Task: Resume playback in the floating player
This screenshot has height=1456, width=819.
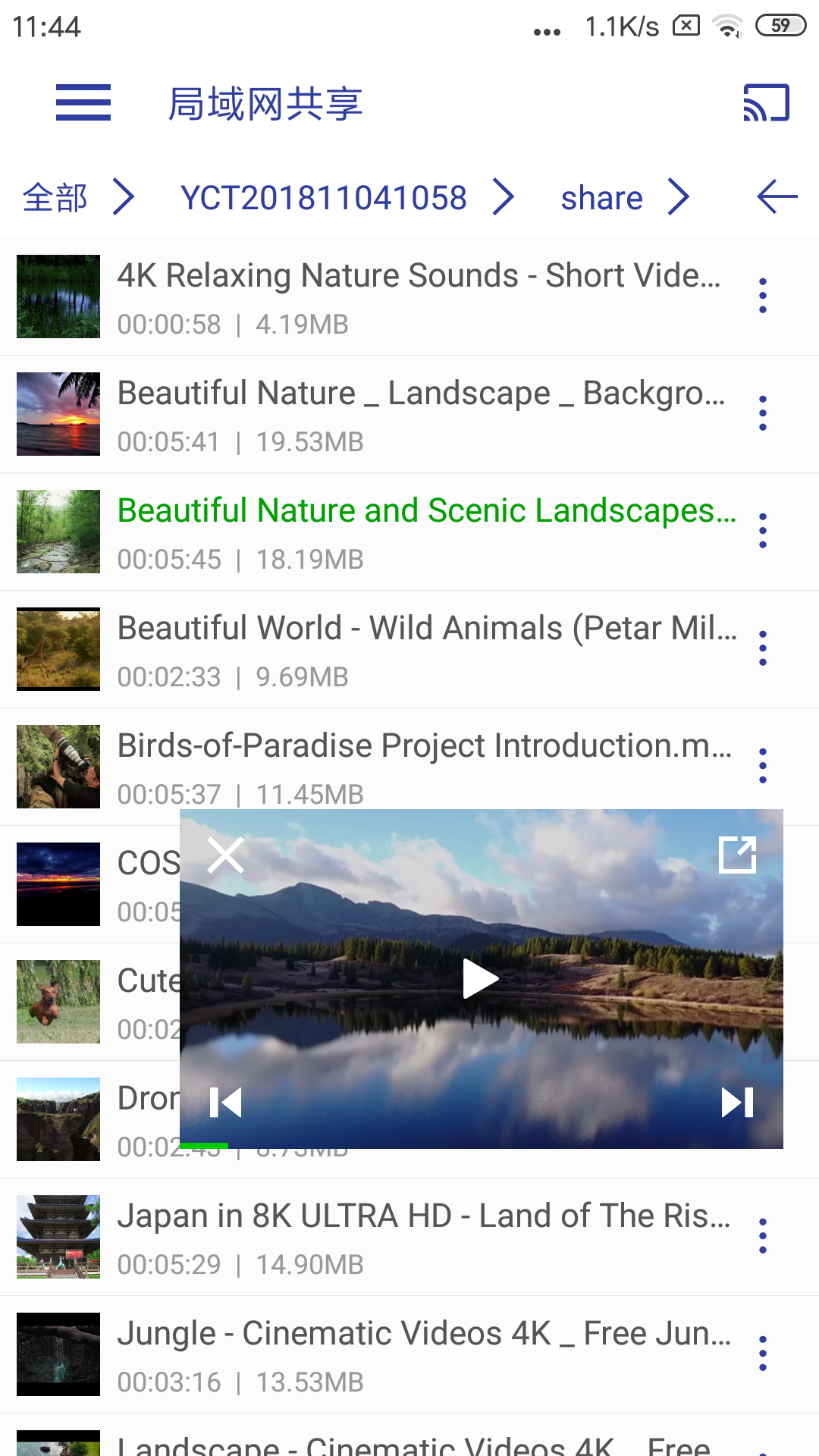Action: (481, 979)
